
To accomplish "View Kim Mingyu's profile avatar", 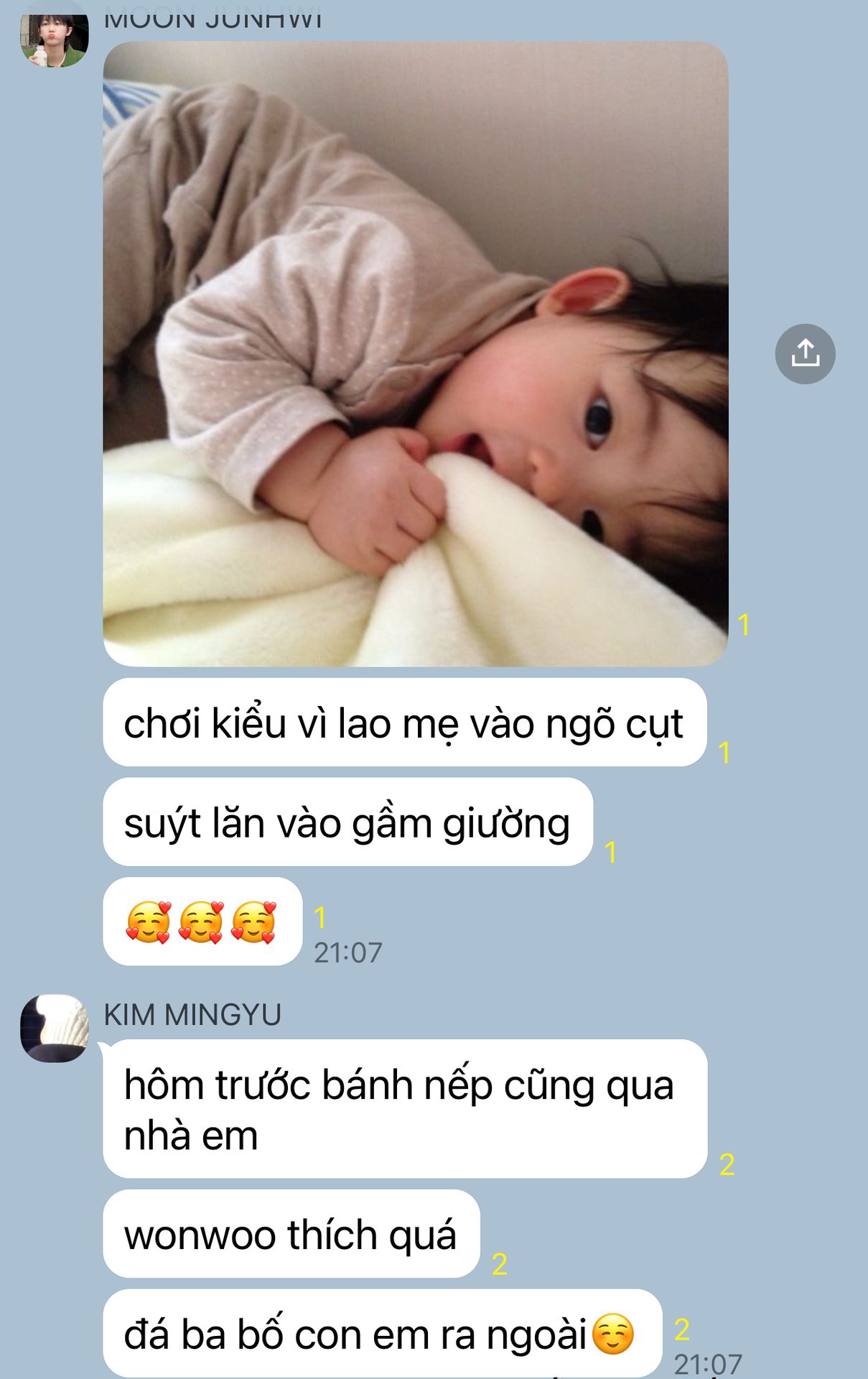I will 55,1028.
